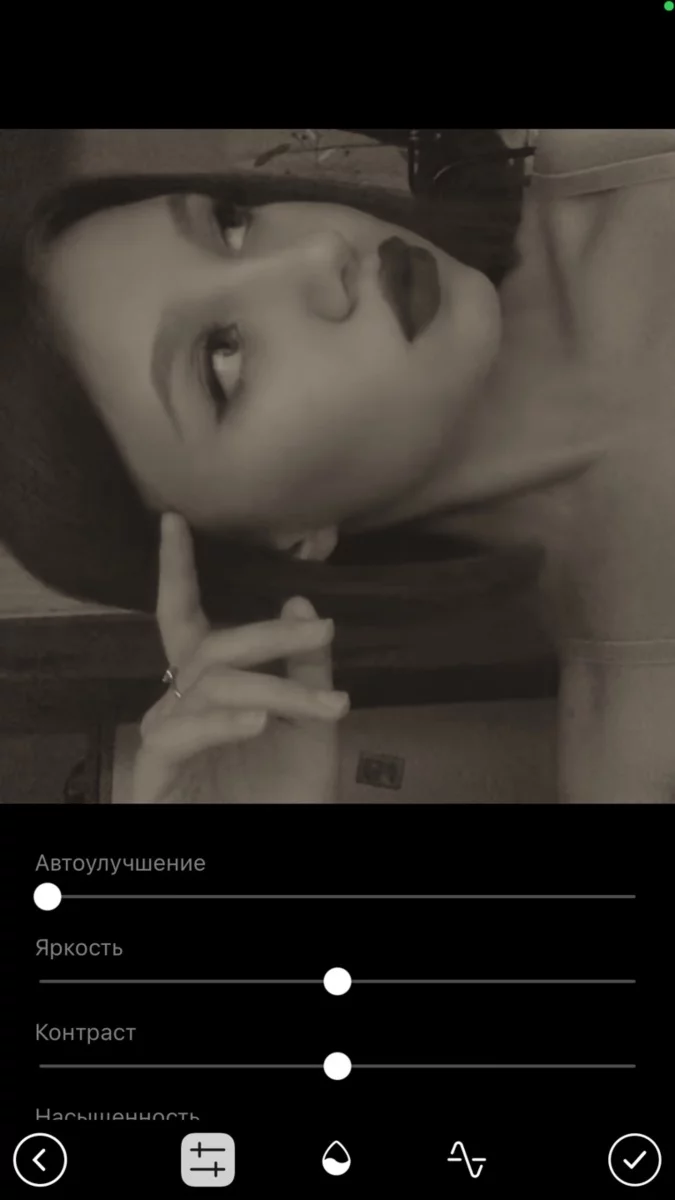The width and height of the screenshot is (675, 1200).
Task: Open the curves tool
Action: [x=466, y=1160]
